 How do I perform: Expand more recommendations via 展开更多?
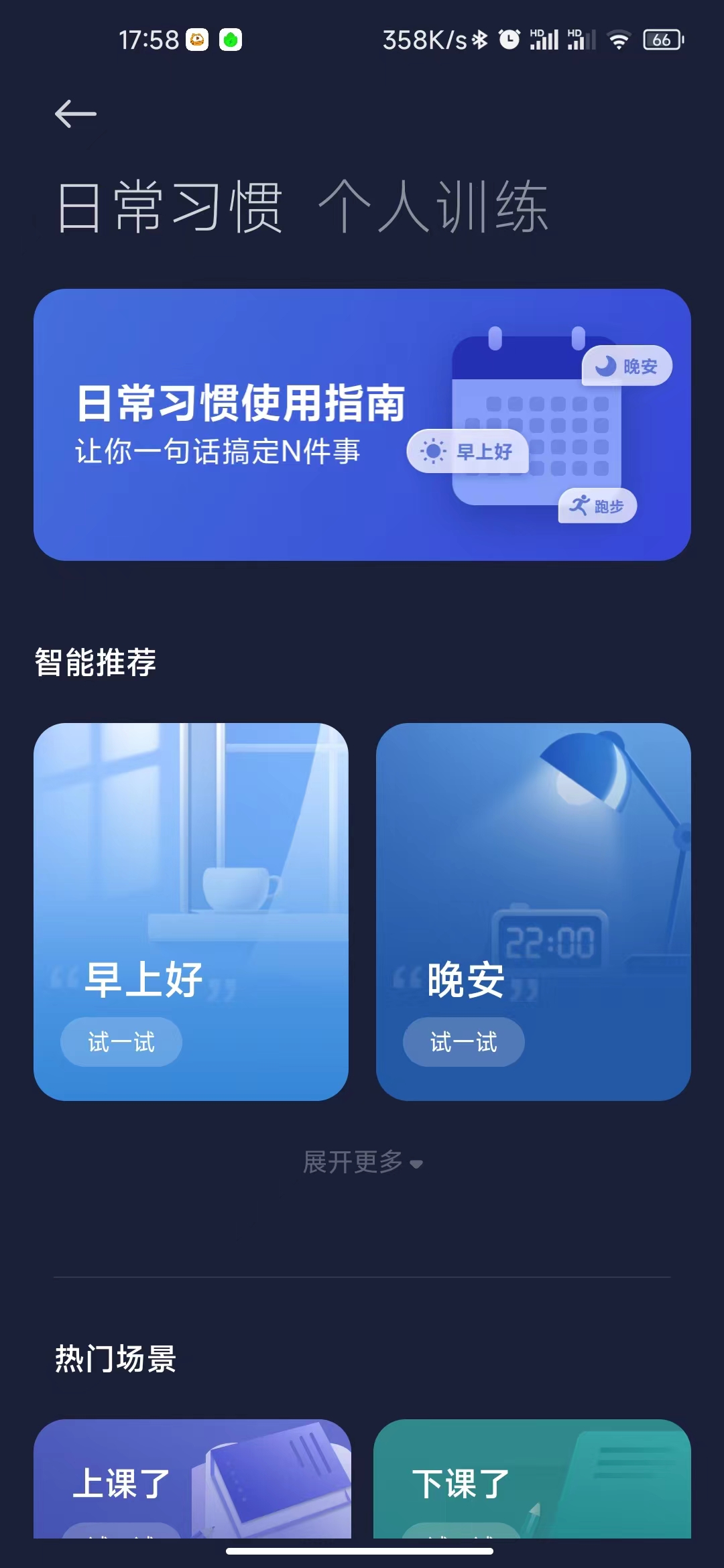(362, 1163)
